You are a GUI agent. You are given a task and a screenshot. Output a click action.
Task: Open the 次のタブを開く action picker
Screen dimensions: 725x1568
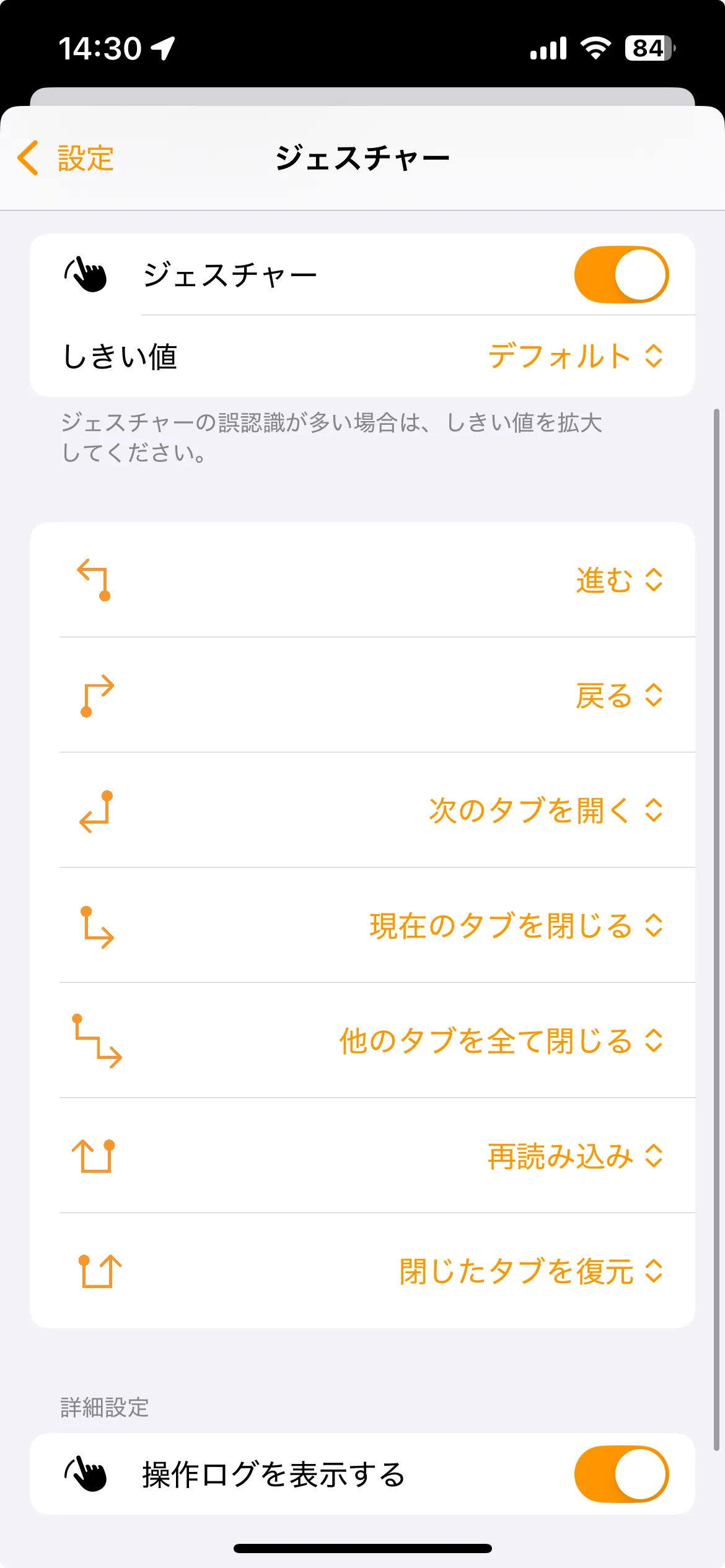(545, 810)
